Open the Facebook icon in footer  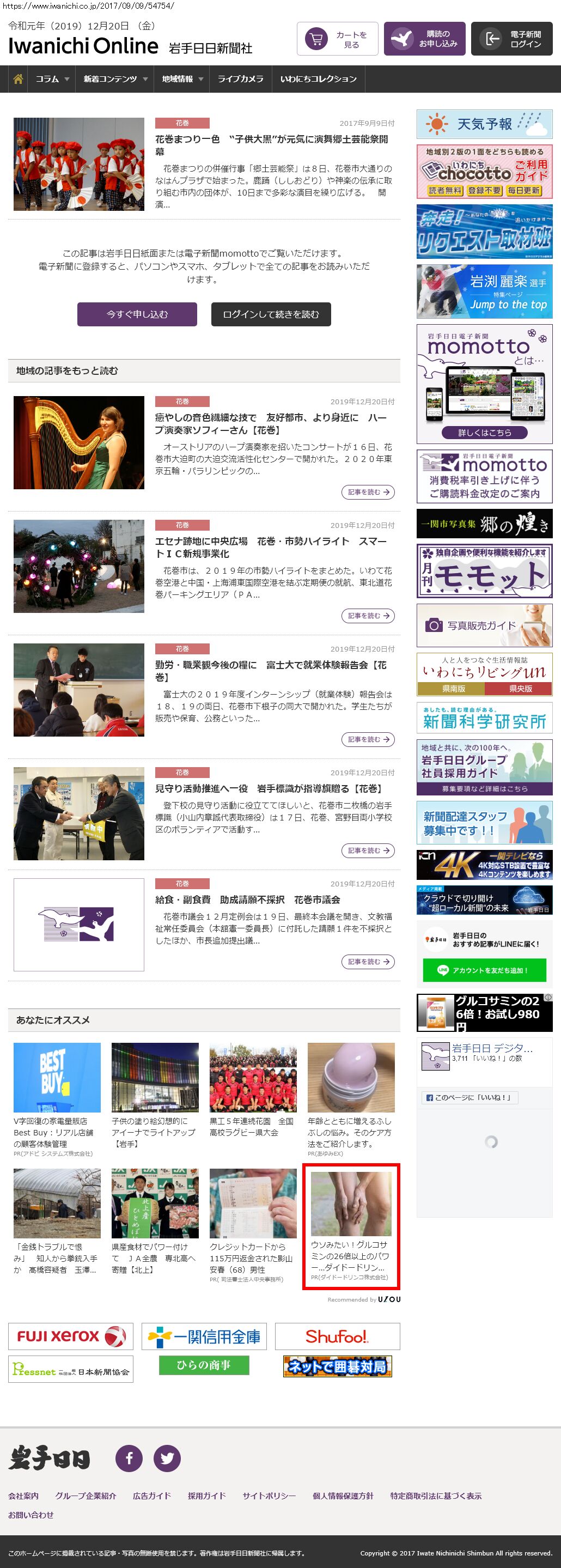point(129,1458)
